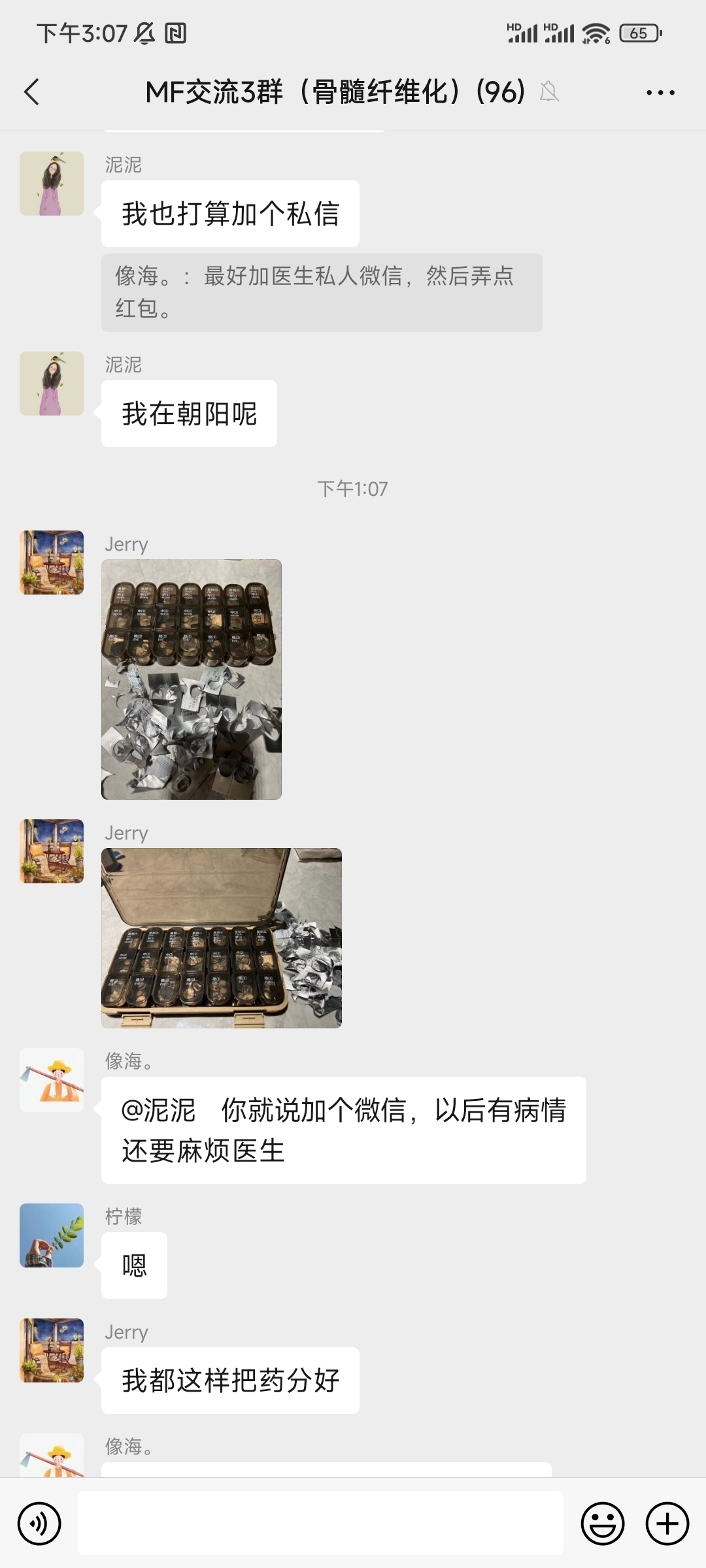
Task: Select the message 我在朝阳呢
Action: (189, 412)
